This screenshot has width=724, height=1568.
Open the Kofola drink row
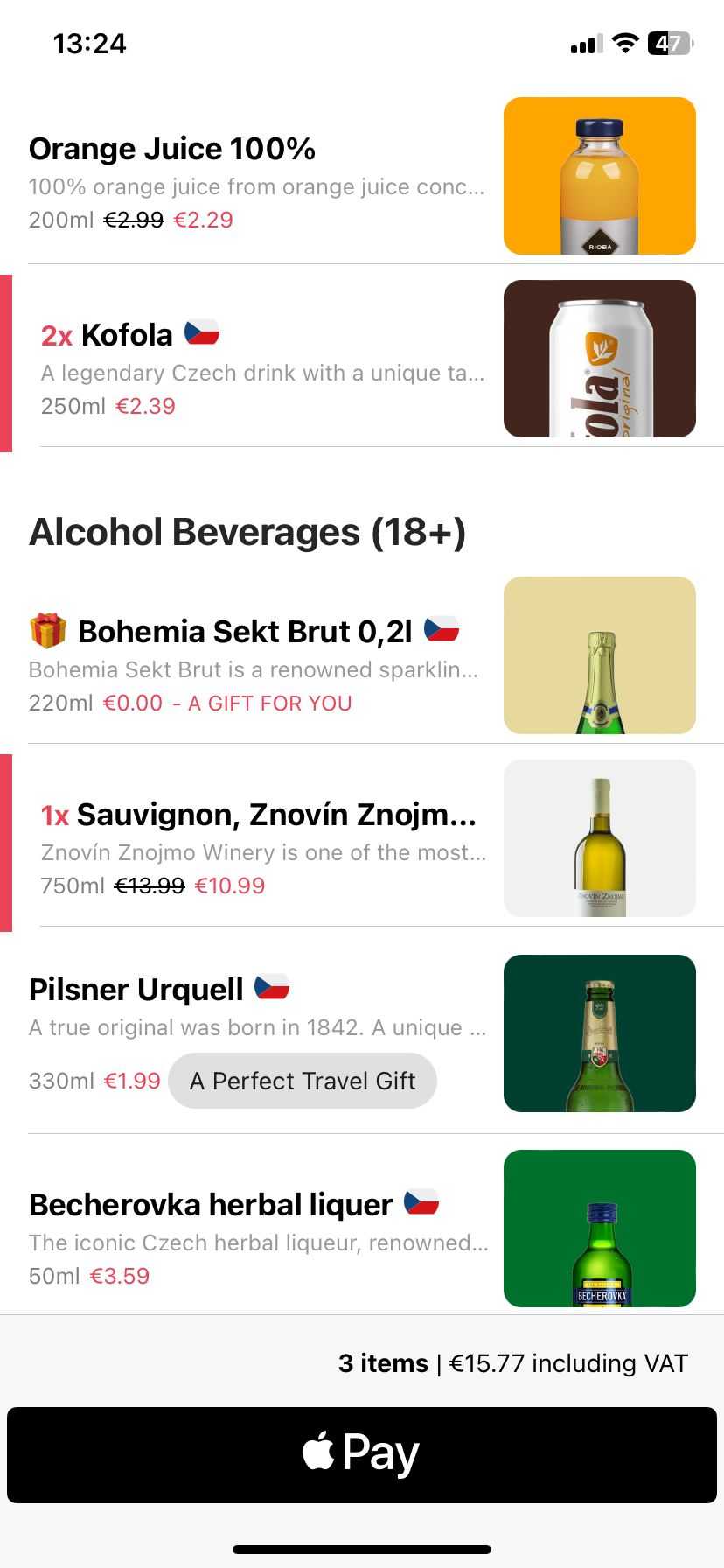coord(262,366)
